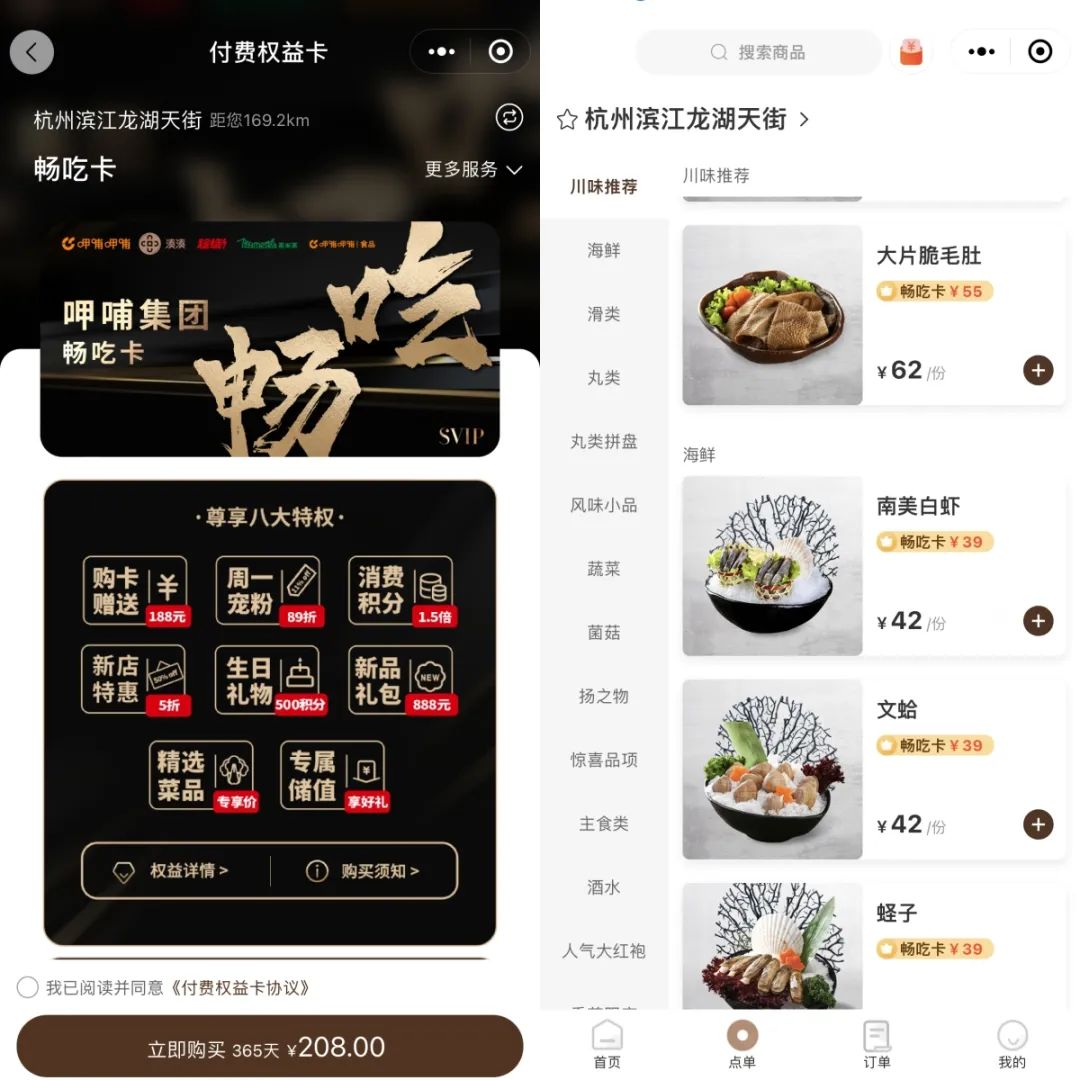1080x1080 pixels.
Task: Add 文蛤 to the cart
Action: tap(1038, 825)
